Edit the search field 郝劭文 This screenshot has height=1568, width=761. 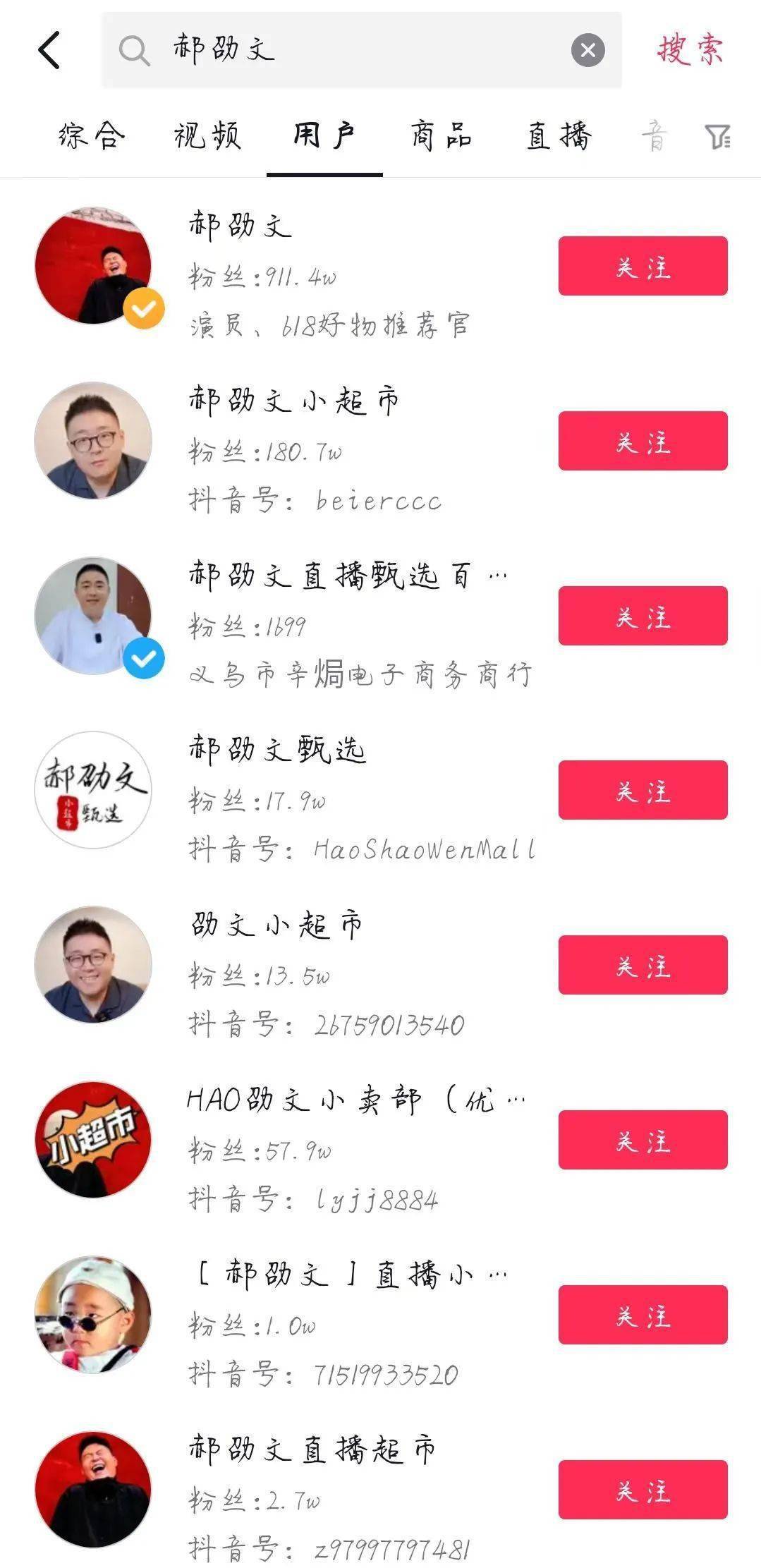tap(353, 50)
